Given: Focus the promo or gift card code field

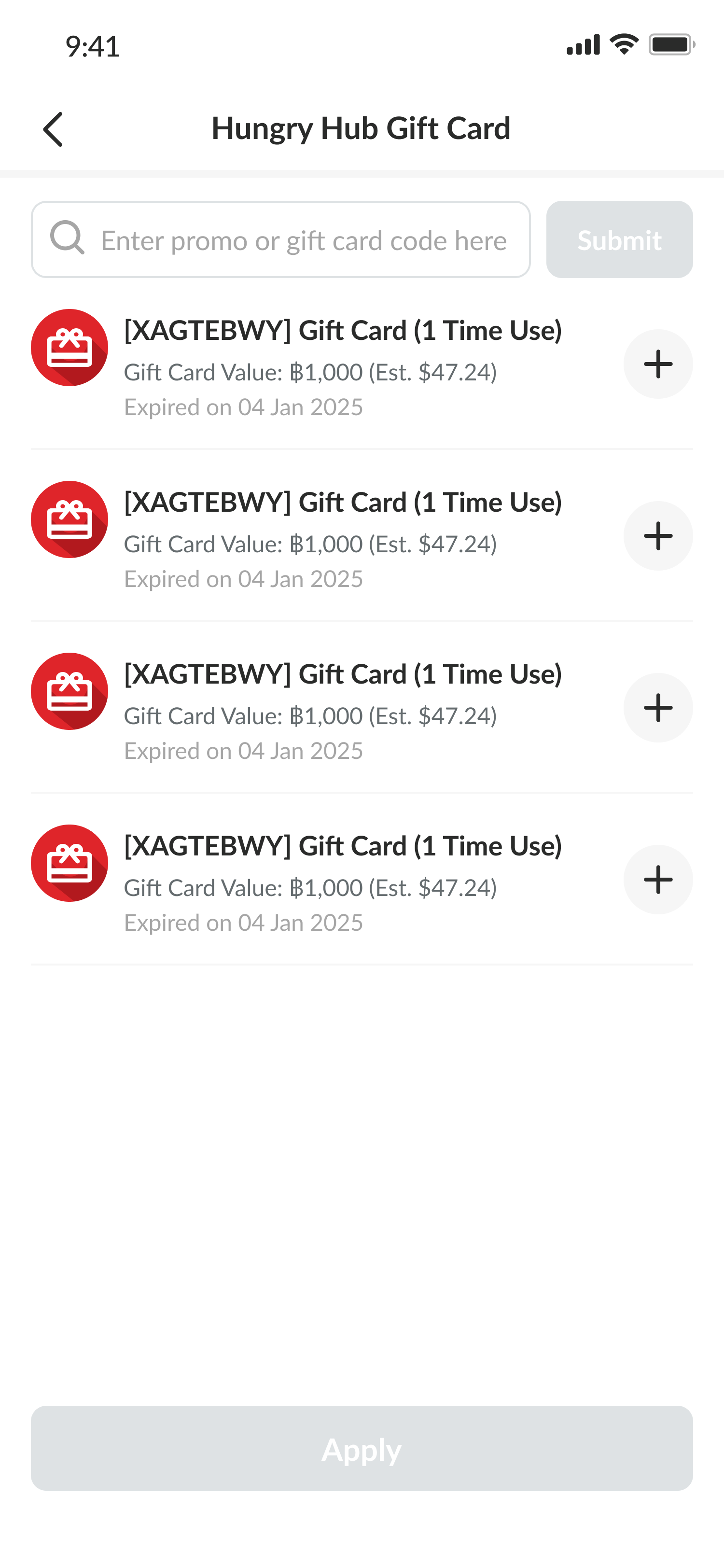Looking at the screenshot, I should coord(302,240).
